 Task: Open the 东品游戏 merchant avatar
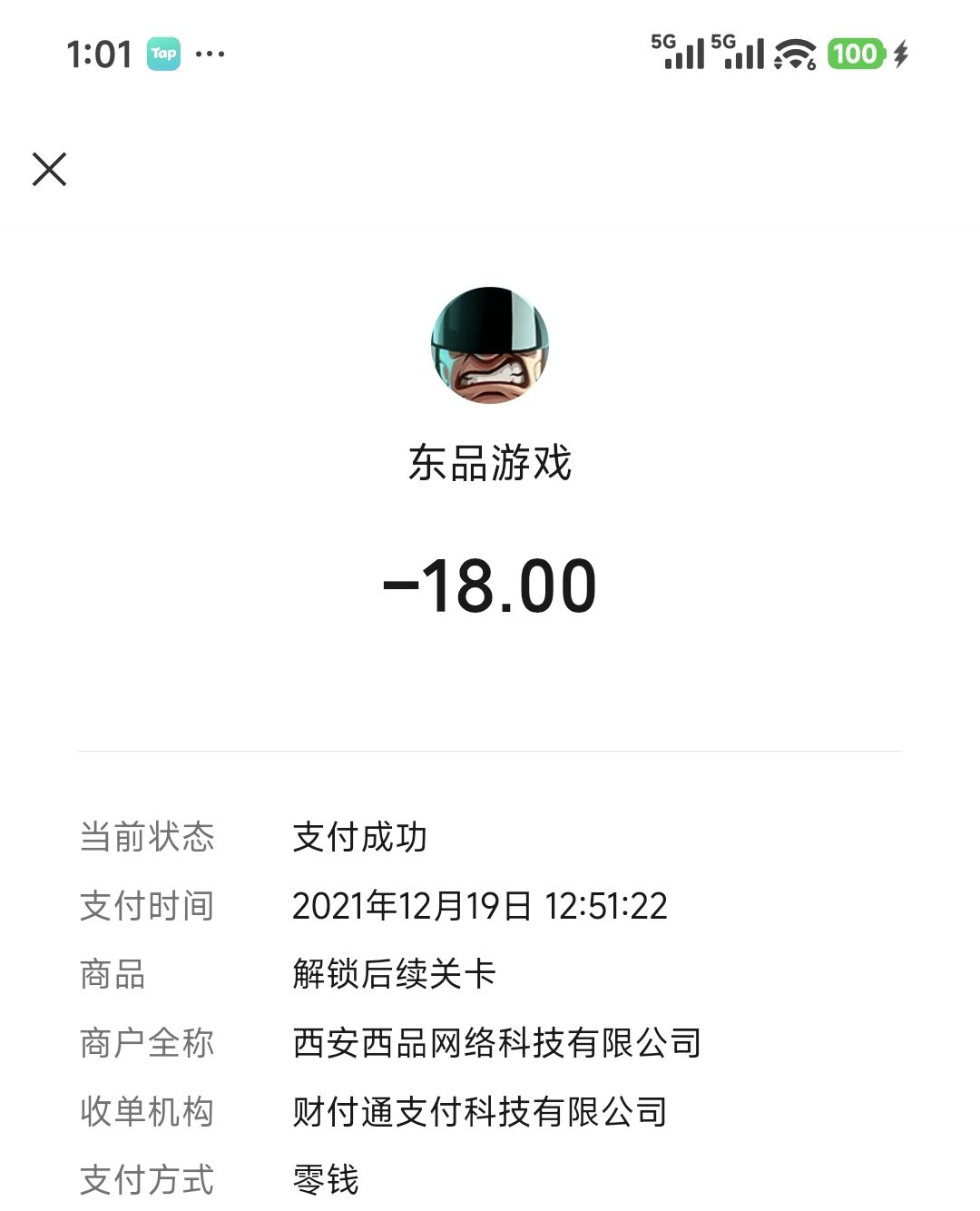[490, 346]
